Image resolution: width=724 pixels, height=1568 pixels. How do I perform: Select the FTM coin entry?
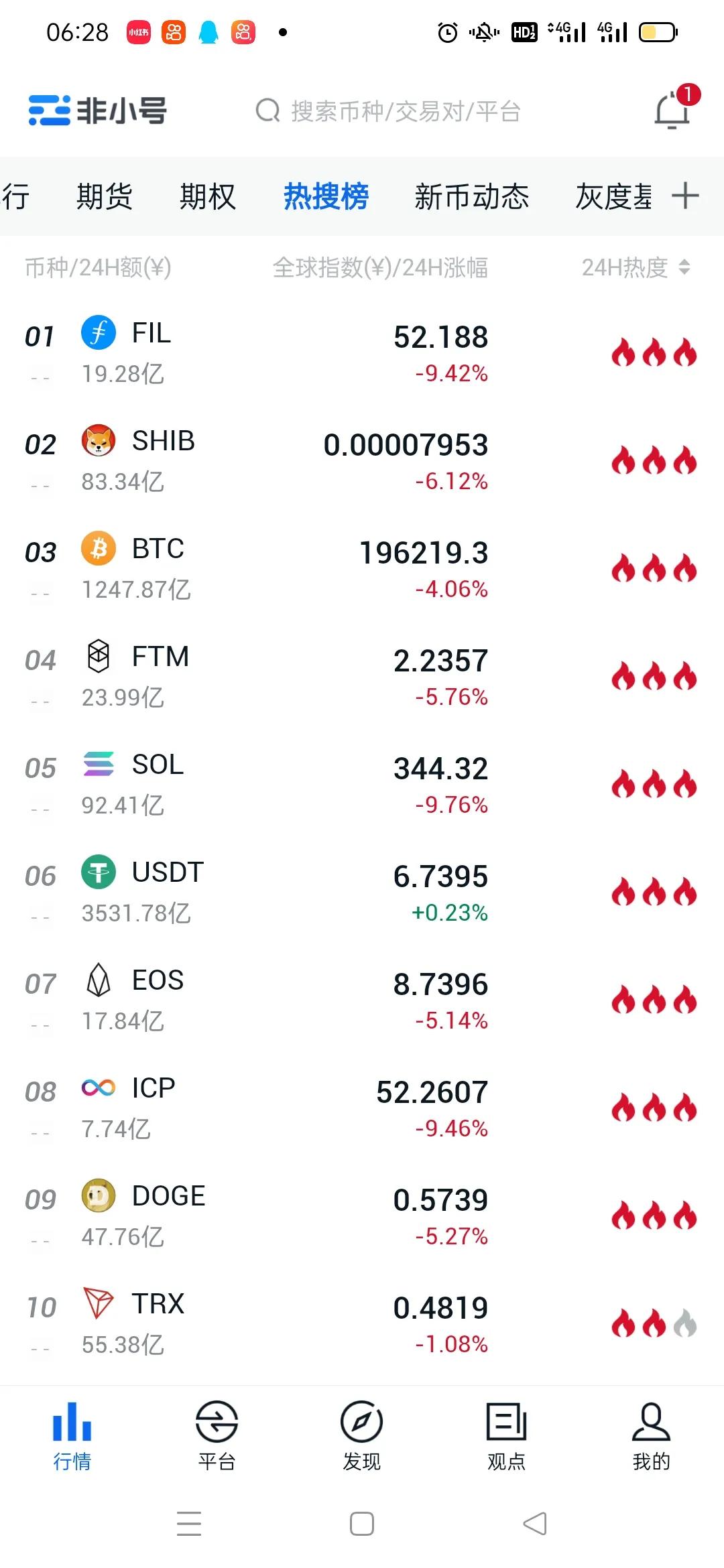362,677
